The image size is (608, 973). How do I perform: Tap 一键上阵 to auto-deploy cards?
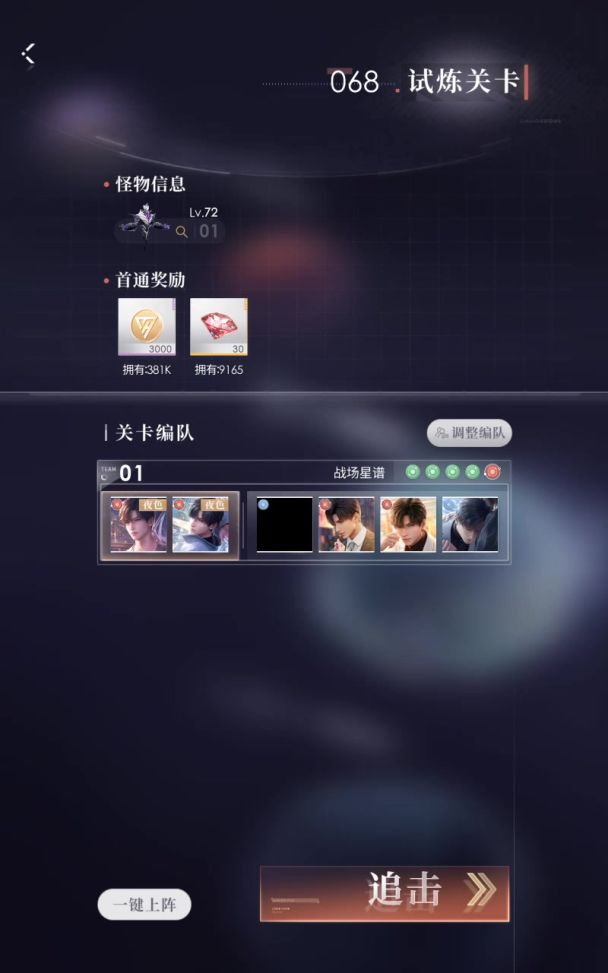(x=144, y=905)
